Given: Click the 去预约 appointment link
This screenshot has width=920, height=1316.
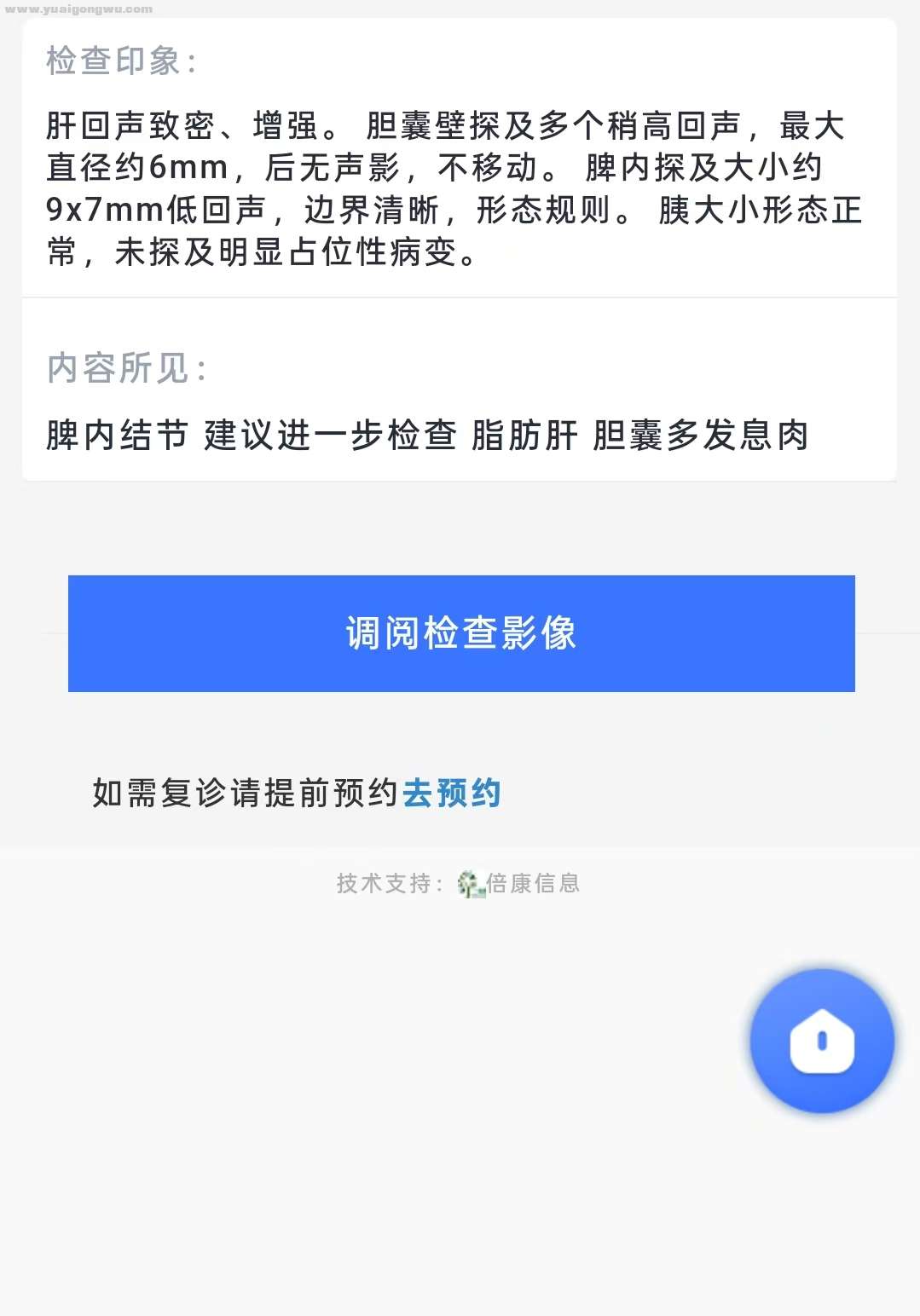Looking at the screenshot, I should [454, 794].
